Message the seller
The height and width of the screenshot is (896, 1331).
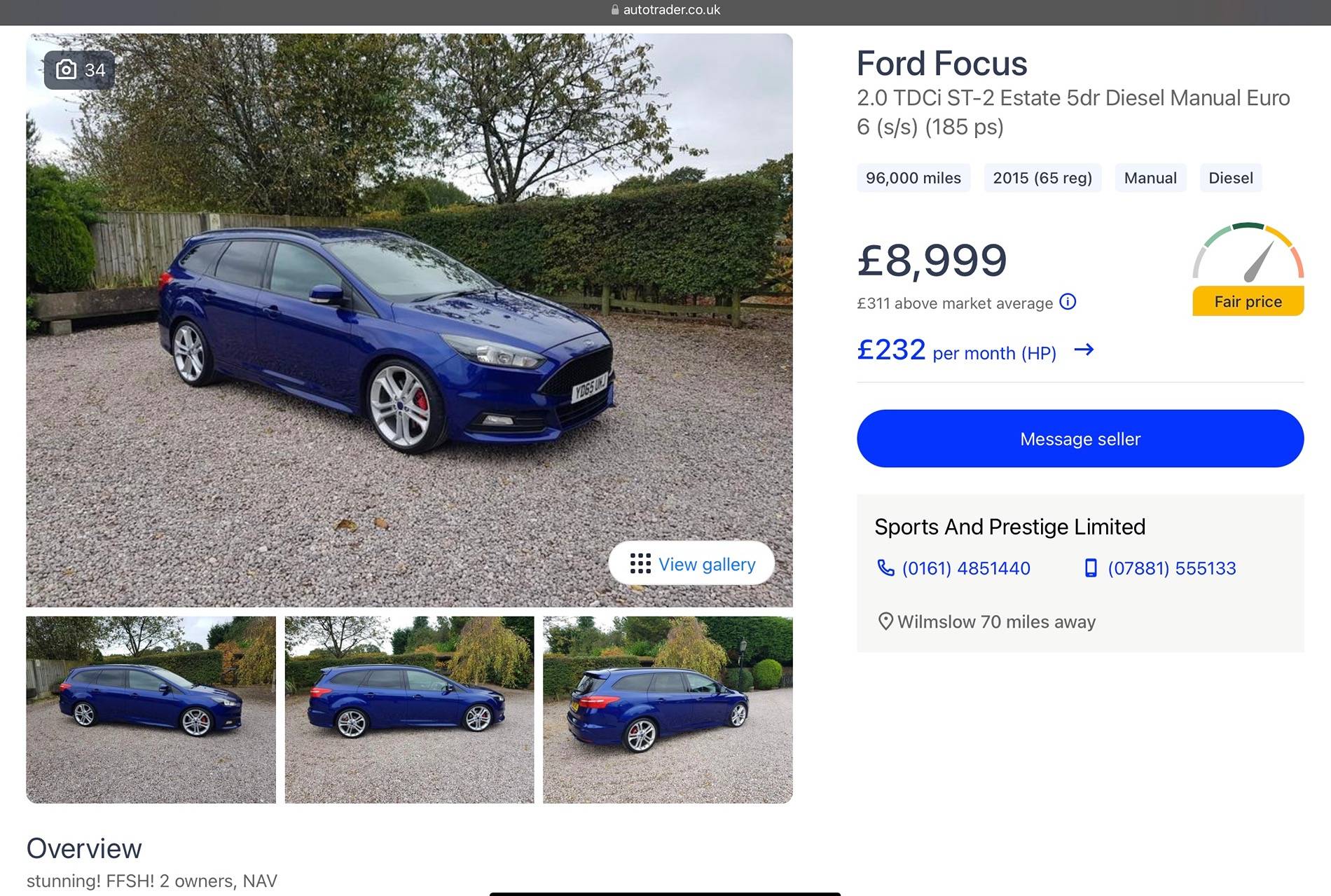[x=1080, y=439]
